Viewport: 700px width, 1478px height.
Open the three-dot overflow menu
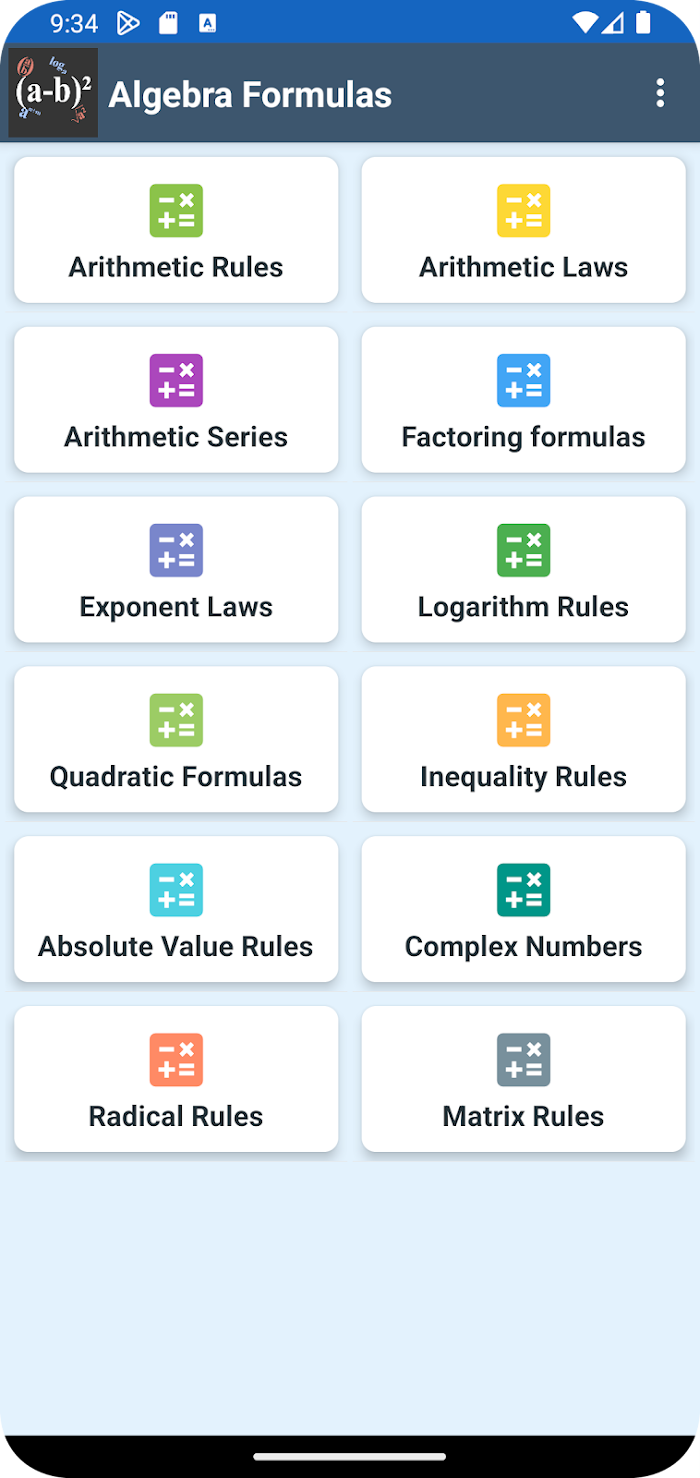pyautogui.click(x=659, y=93)
